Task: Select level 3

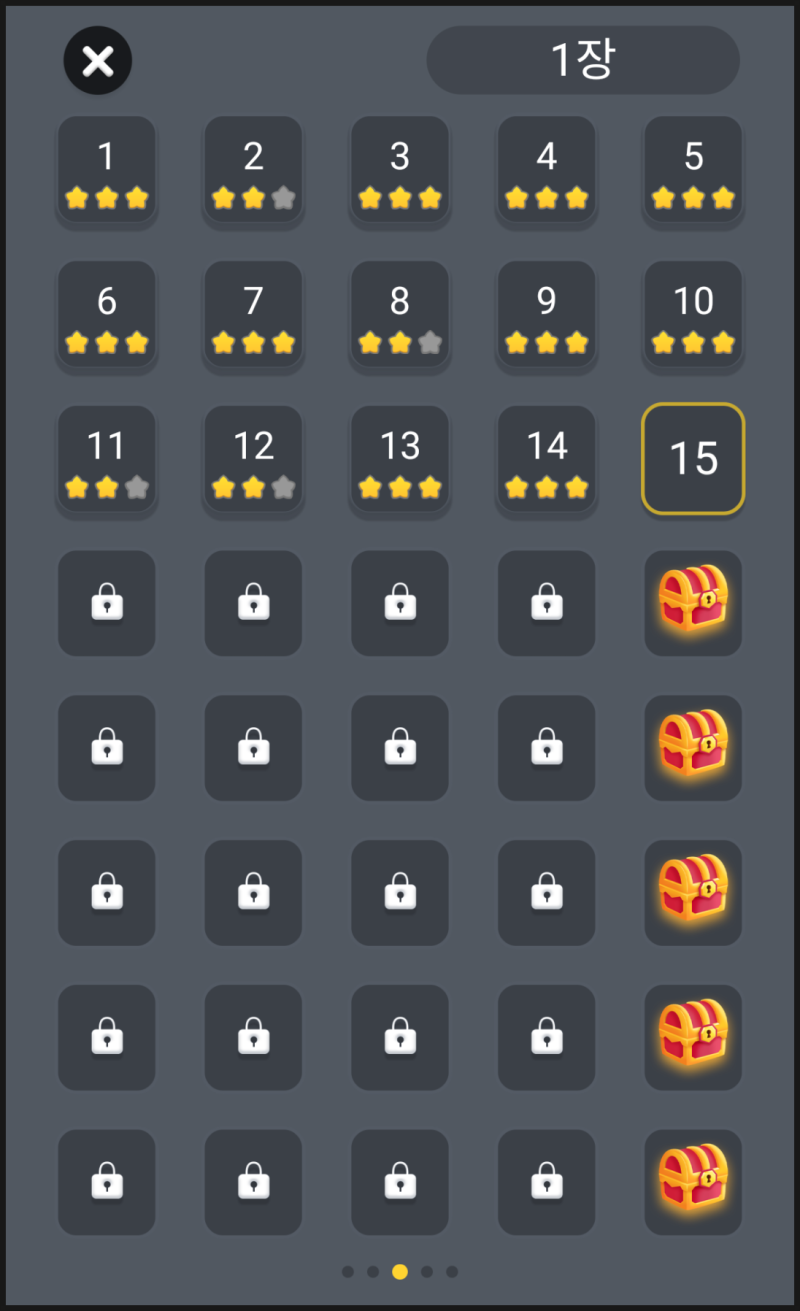Action: [400, 170]
